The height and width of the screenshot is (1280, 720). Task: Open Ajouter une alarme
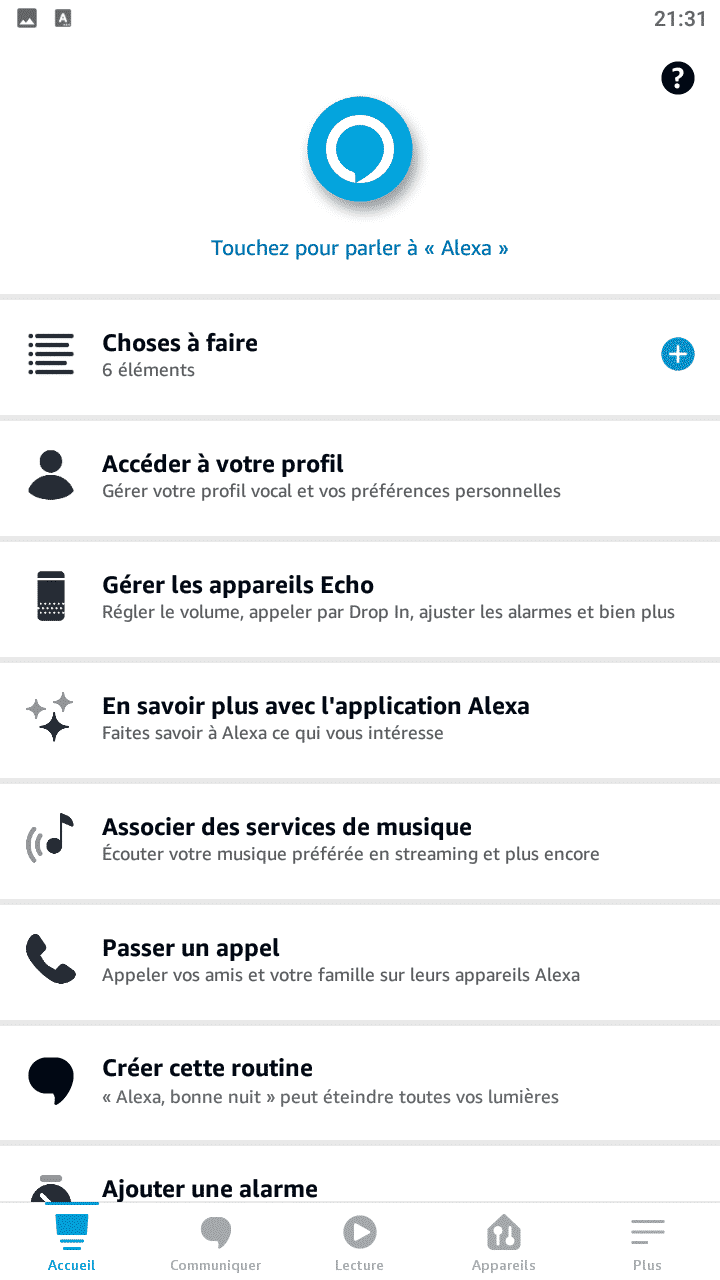pos(360,1174)
